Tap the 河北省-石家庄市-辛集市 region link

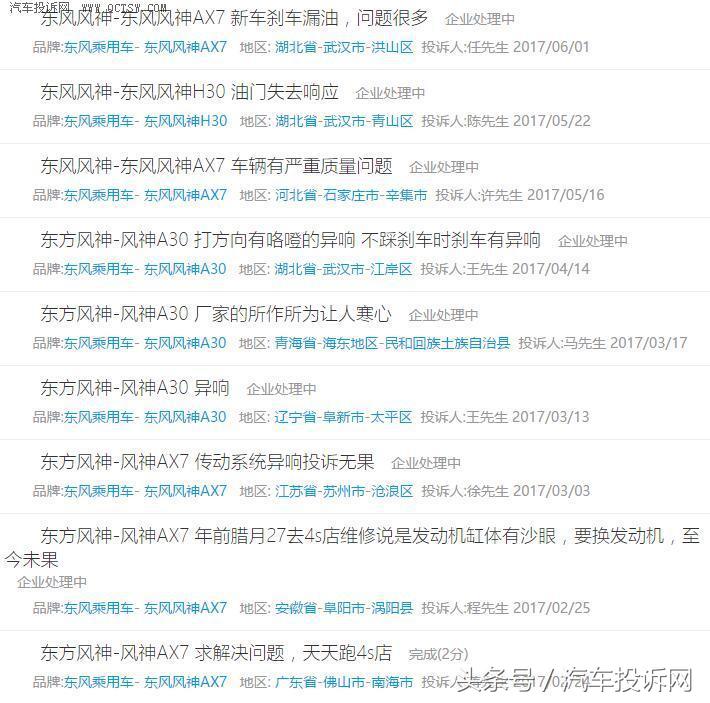click(350, 195)
